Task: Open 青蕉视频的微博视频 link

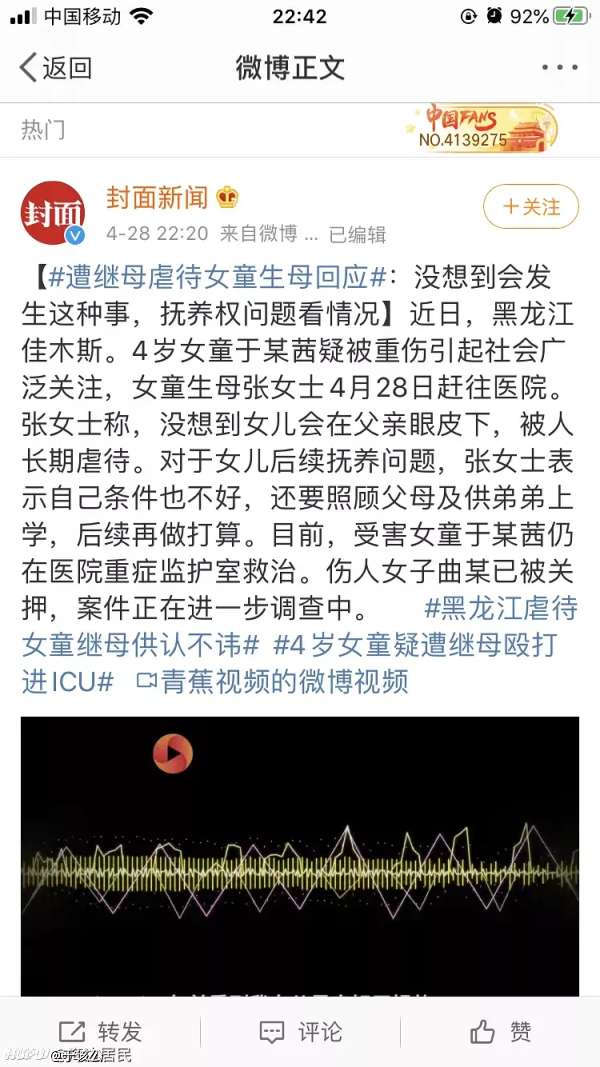Action: pyautogui.click(x=272, y=682)
